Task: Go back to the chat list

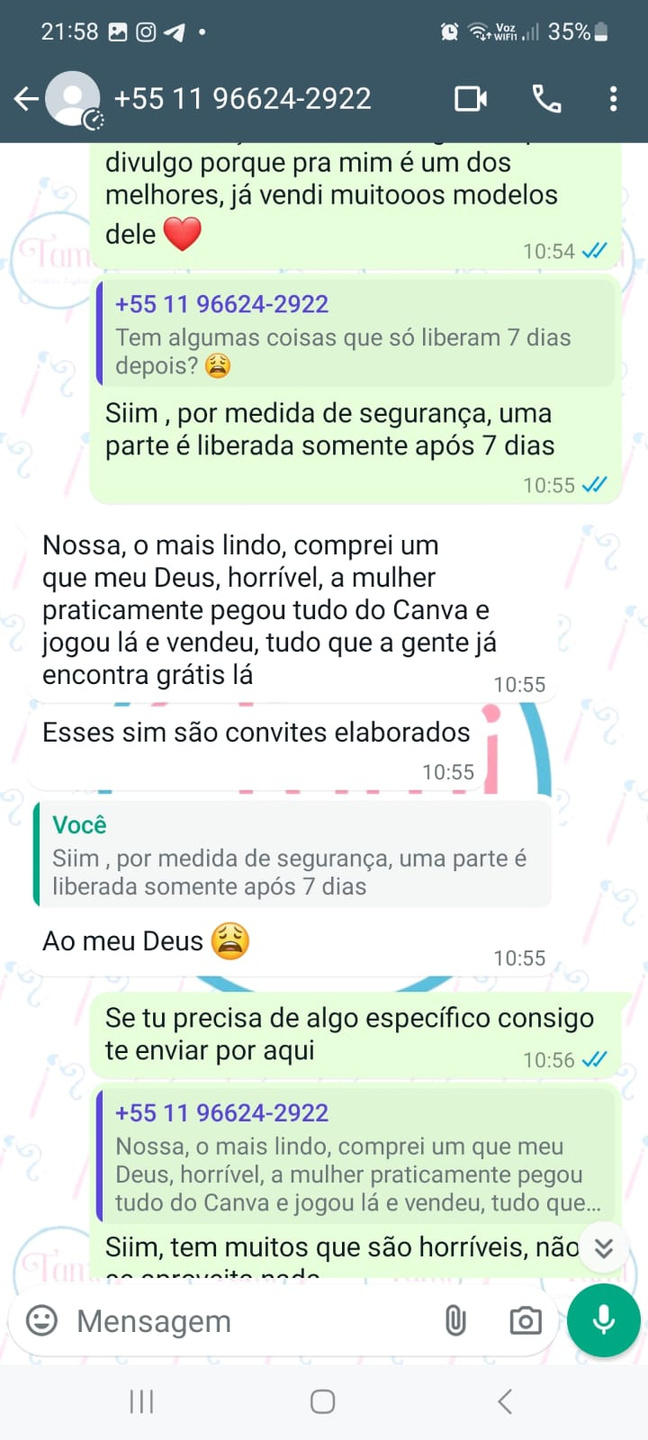Action: (26, 98)
